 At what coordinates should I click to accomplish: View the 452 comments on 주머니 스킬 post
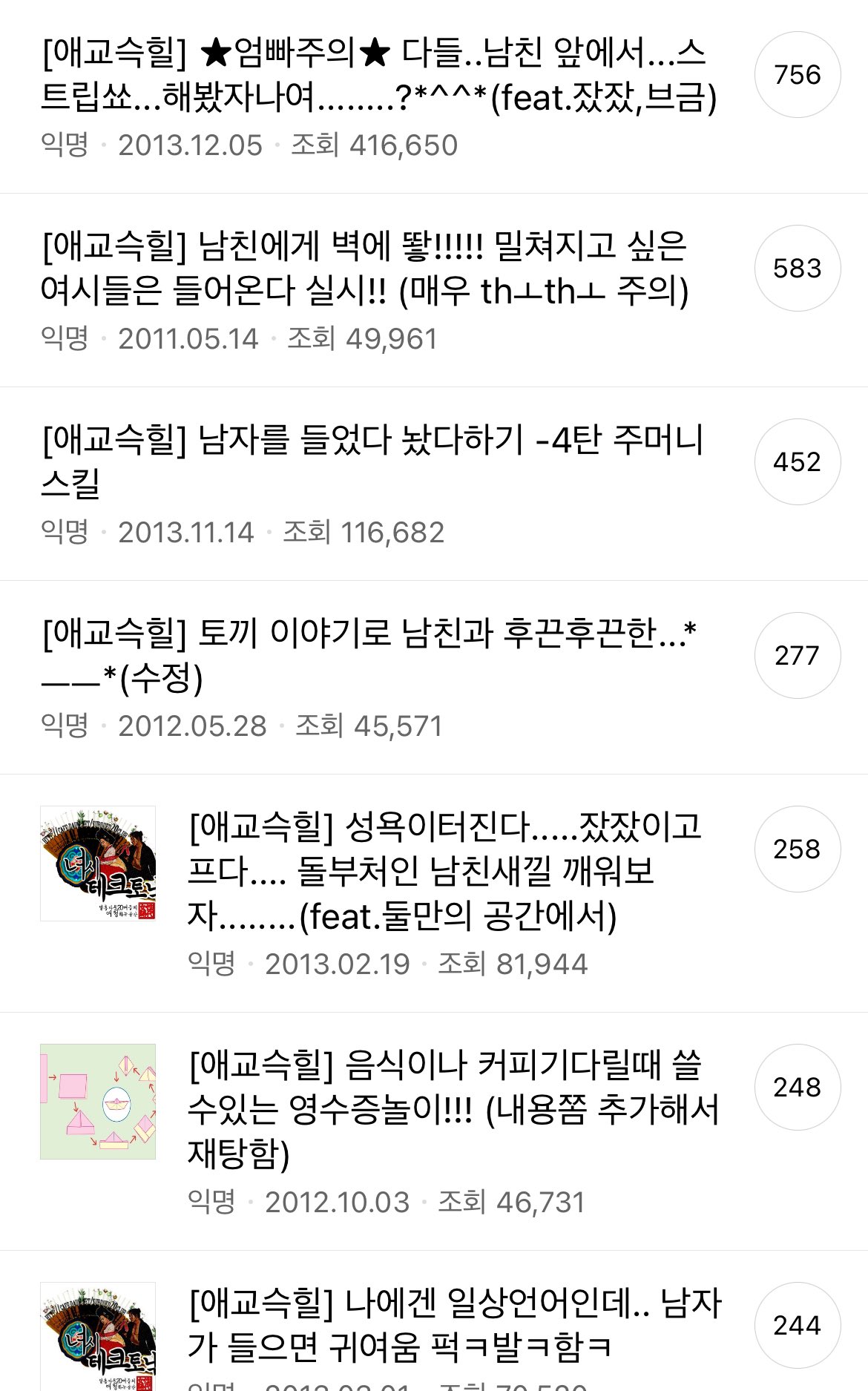pyautogui.click(x=798, y=462)
